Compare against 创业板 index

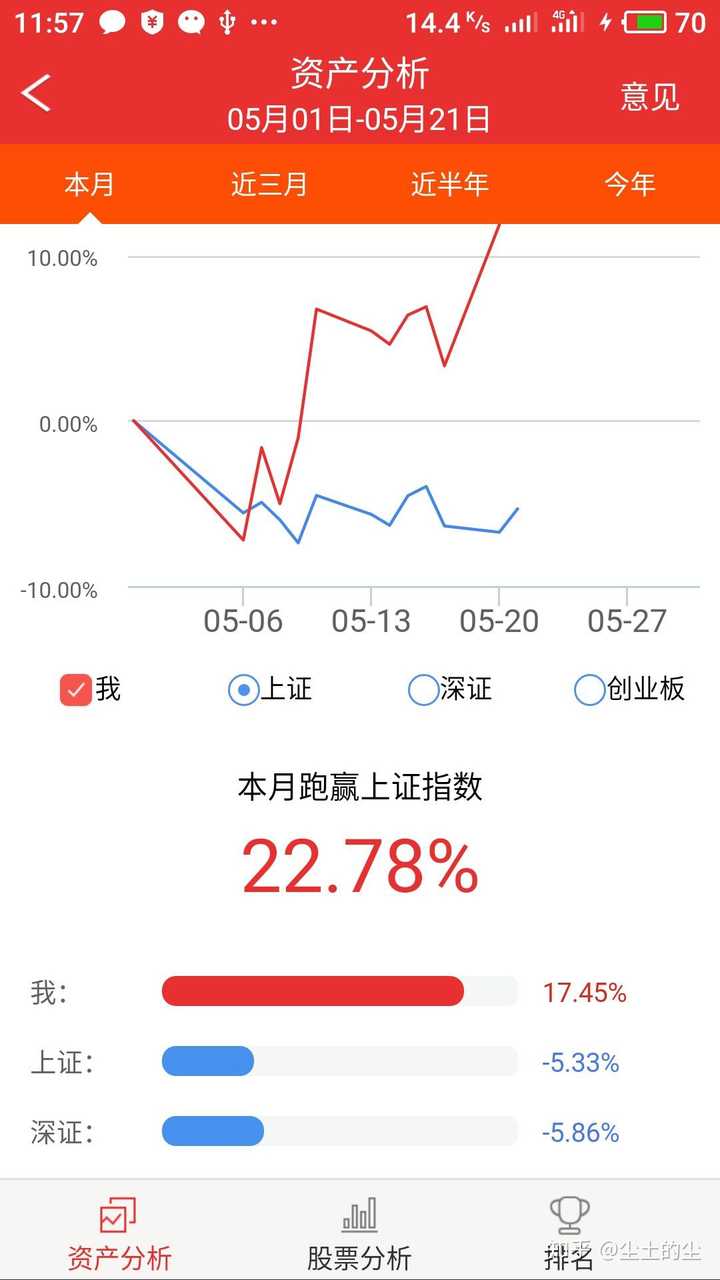click(x=590, y=690)
